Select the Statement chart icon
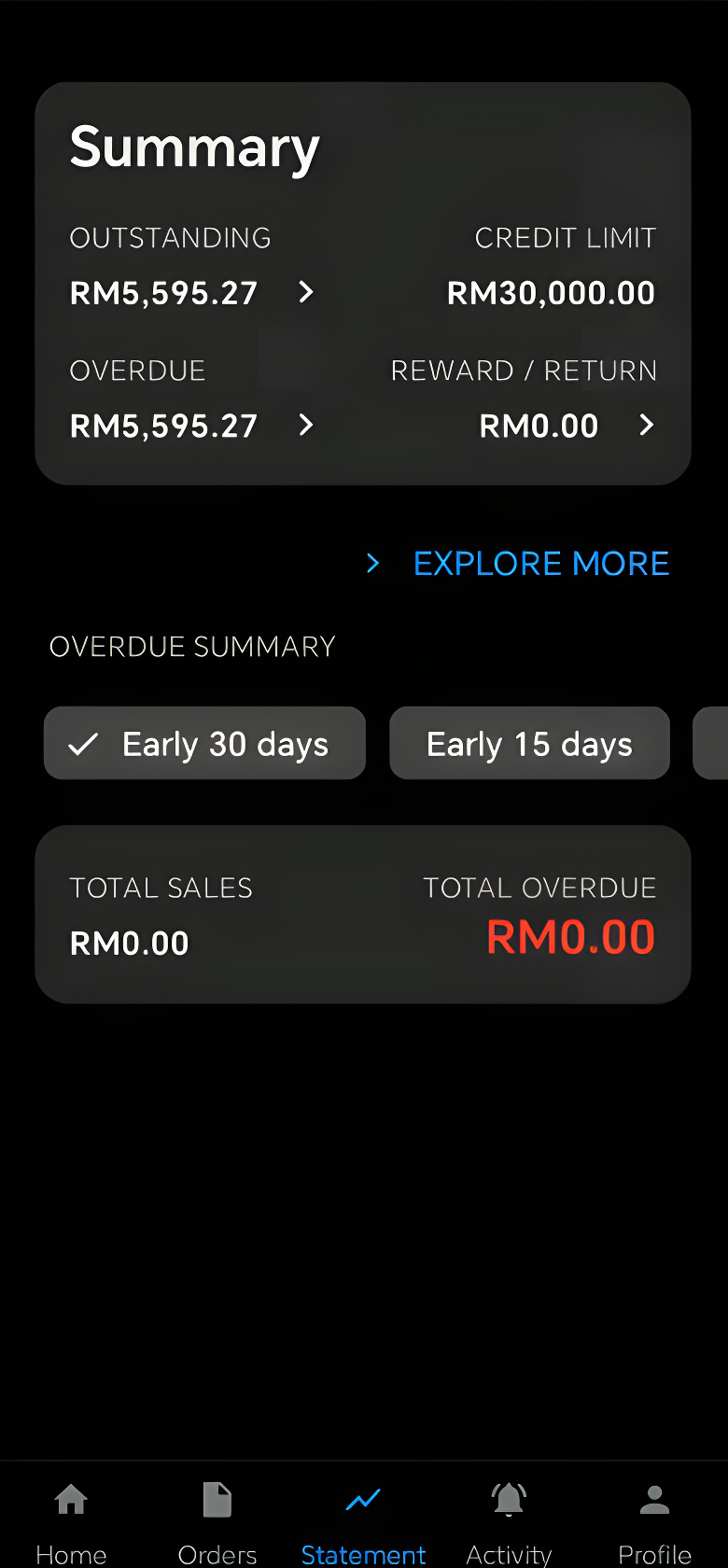Screen dimensions: 728x1568 363,1500
